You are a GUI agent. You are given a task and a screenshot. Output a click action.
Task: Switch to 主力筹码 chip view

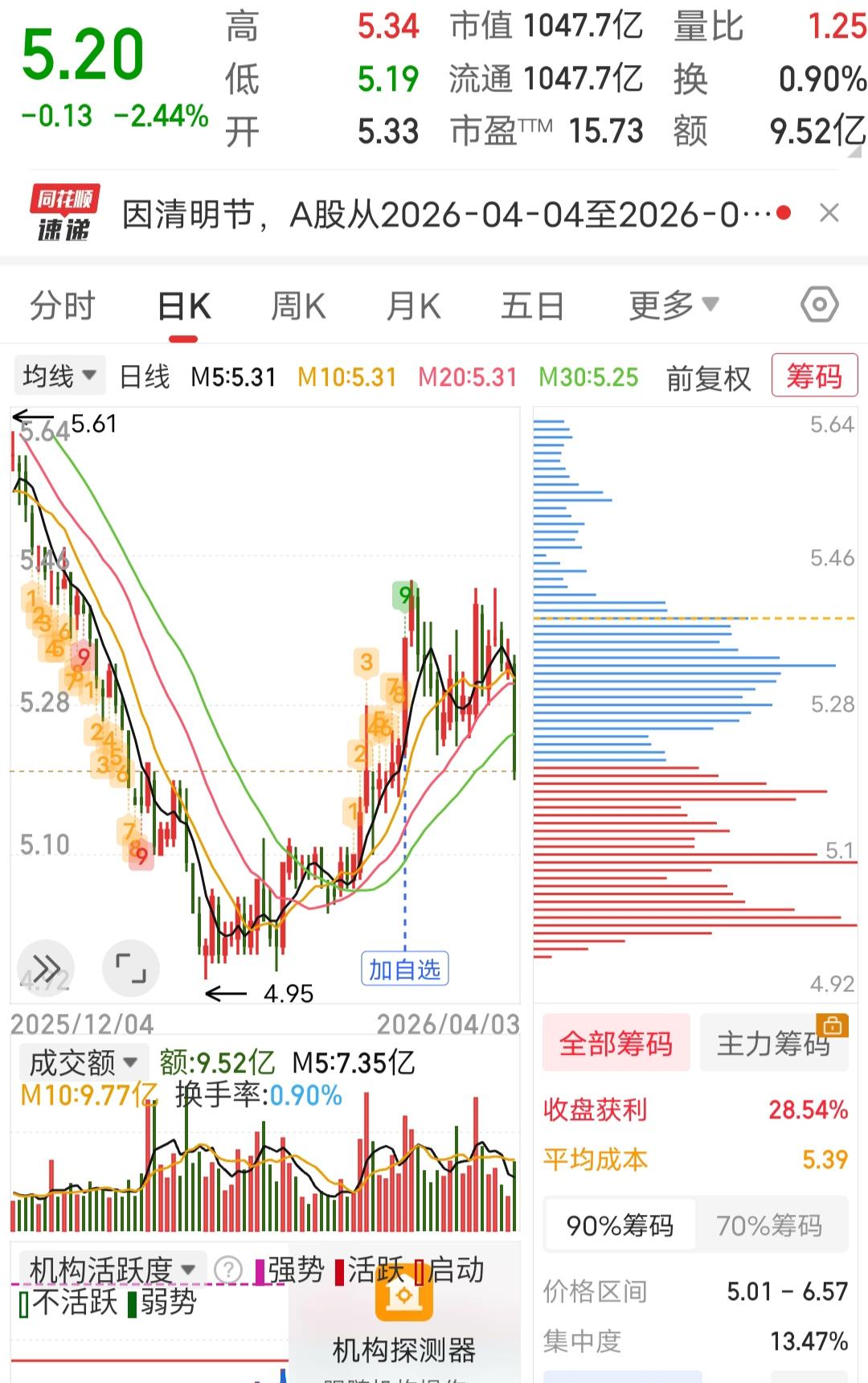click(x=774, y=1042)
